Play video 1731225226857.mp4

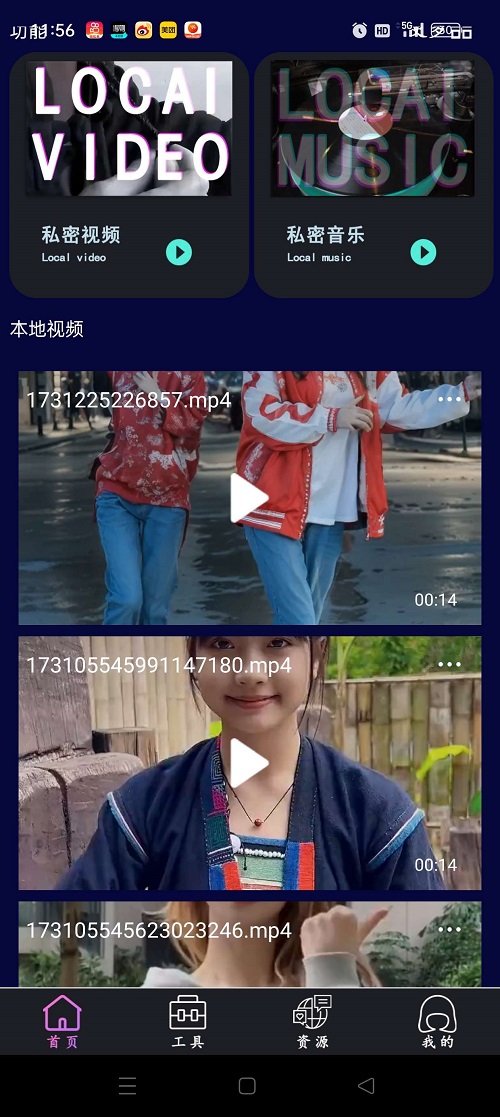click(249, 498)
